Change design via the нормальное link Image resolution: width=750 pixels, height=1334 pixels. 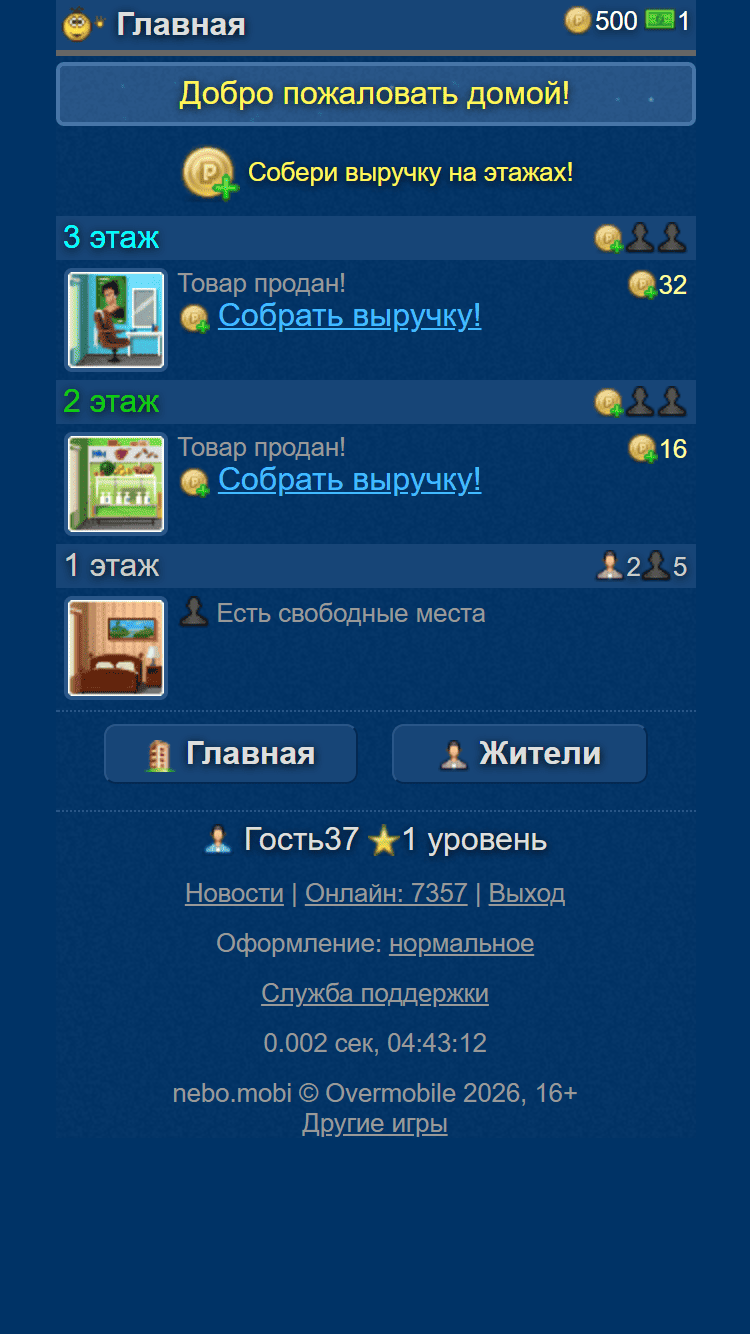point(461,943)
